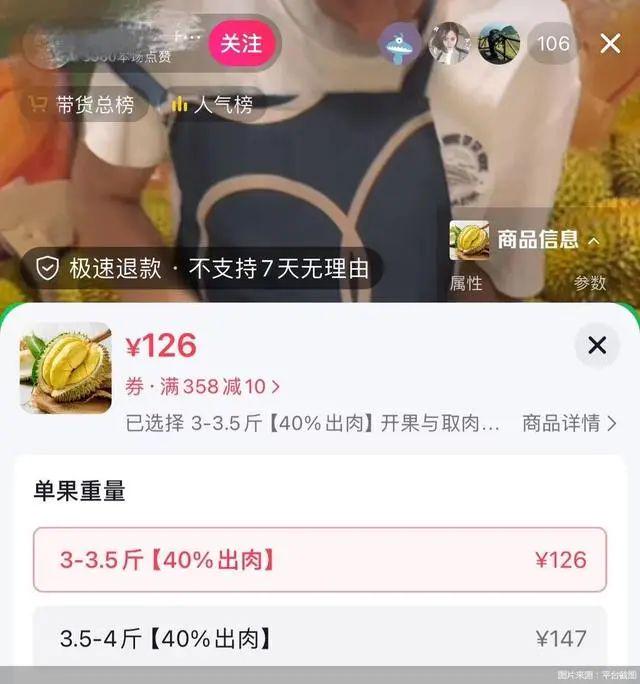Open 商品详情 product details

(x=569, y=423)
